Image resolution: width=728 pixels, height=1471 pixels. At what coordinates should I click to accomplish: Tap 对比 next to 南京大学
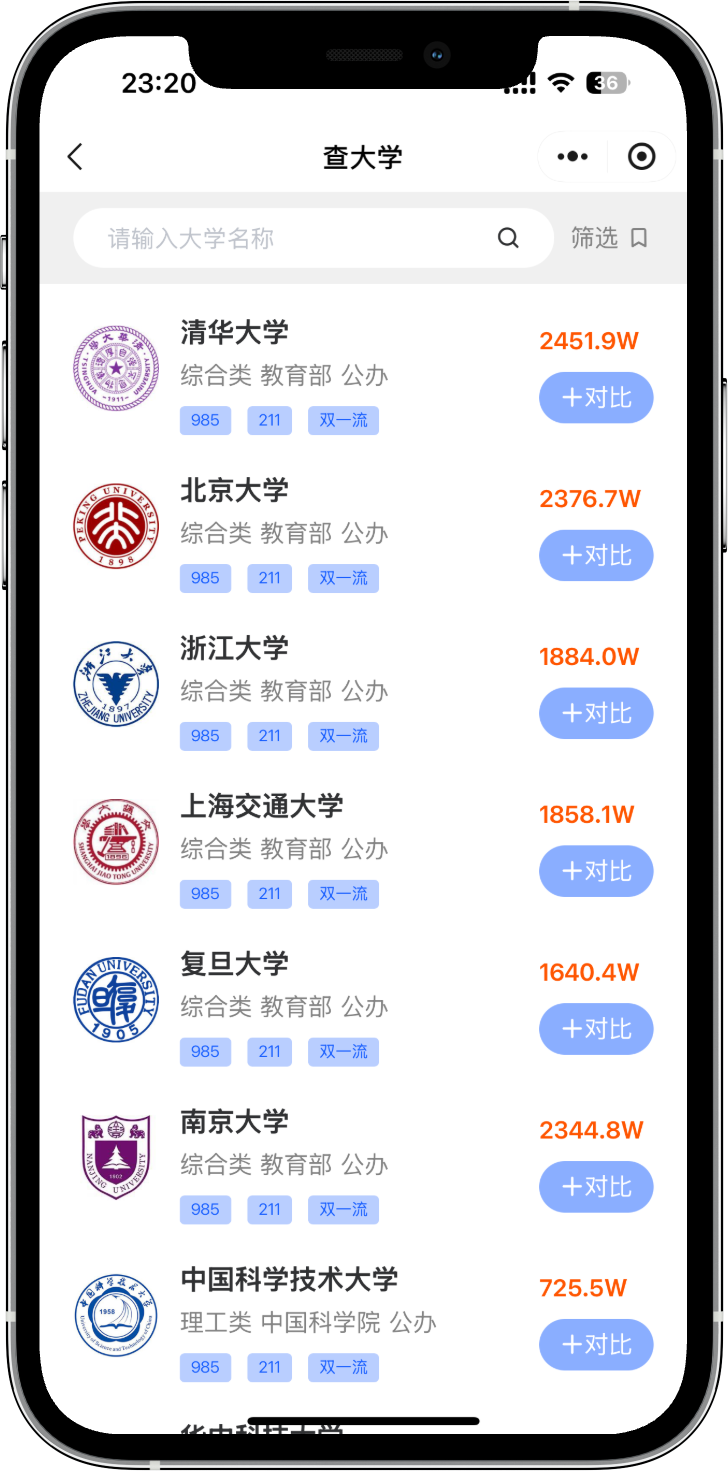(596, 1188)
